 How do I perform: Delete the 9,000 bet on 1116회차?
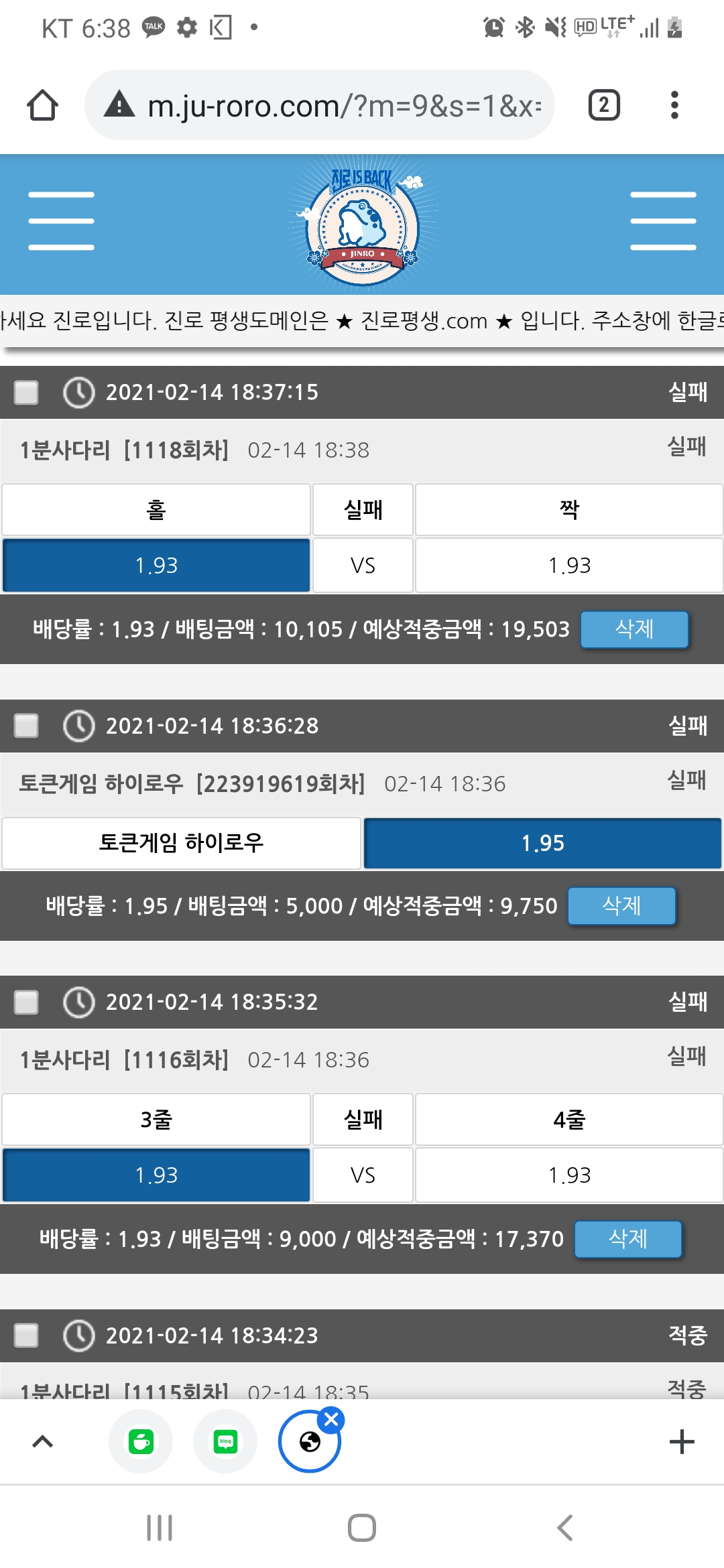click(x=627, y=1239)
